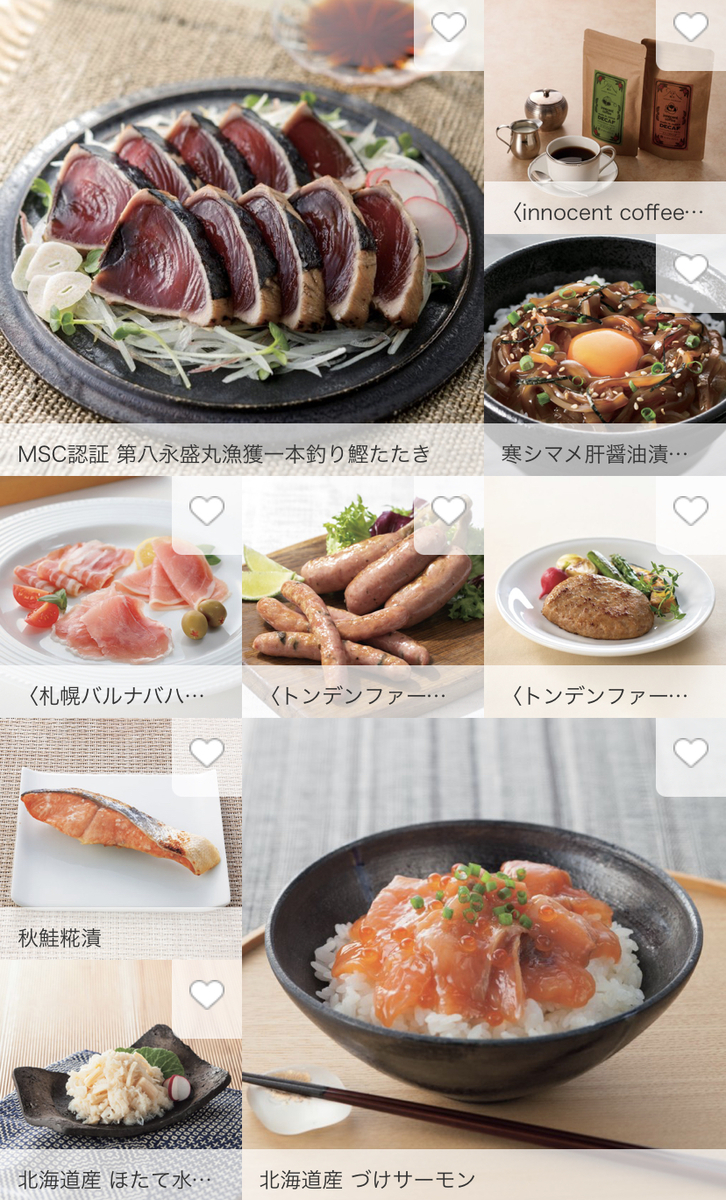Like the innocent coffee item
The image size is (726, 1200).
(x=690, y=27)
